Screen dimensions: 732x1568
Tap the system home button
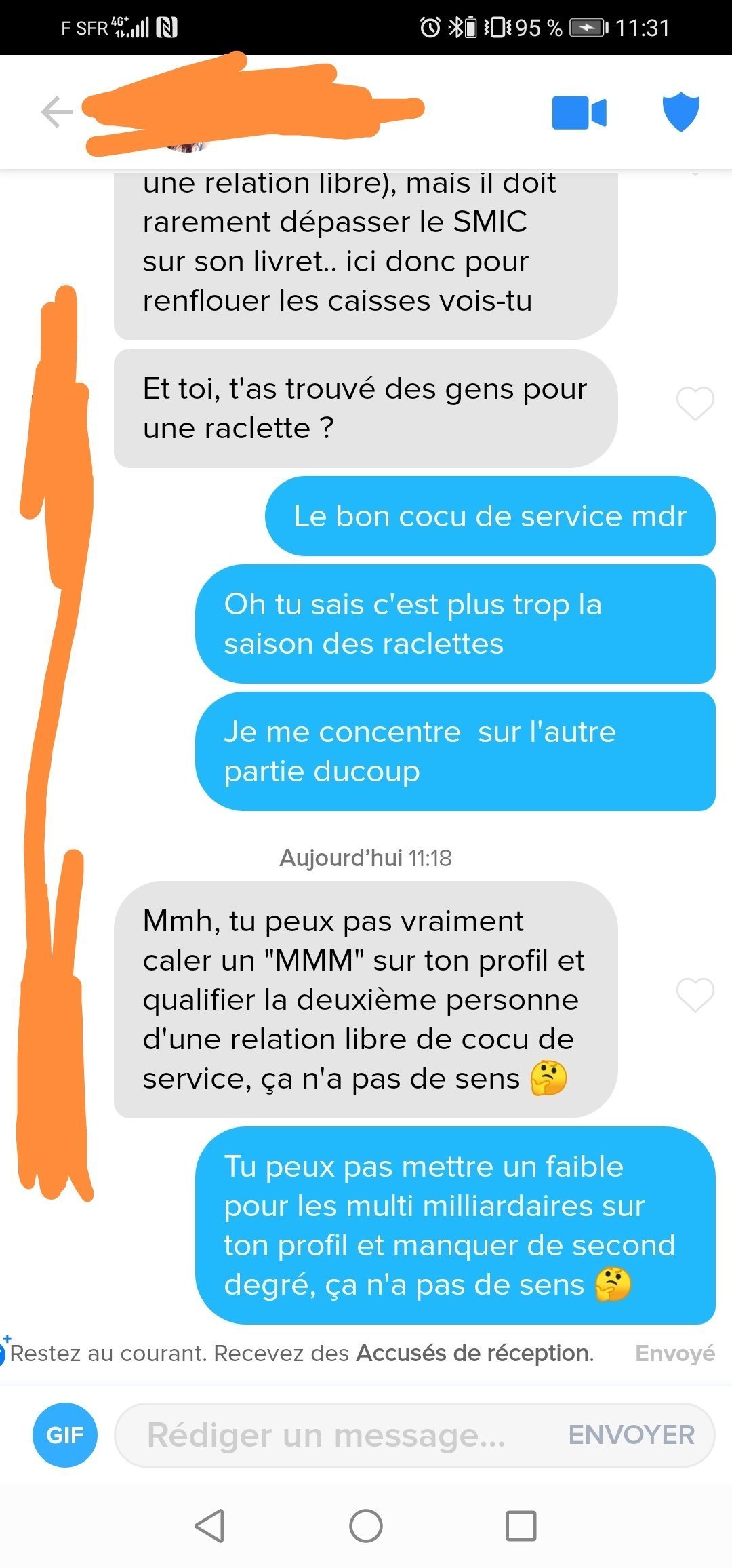(366, 1526)
